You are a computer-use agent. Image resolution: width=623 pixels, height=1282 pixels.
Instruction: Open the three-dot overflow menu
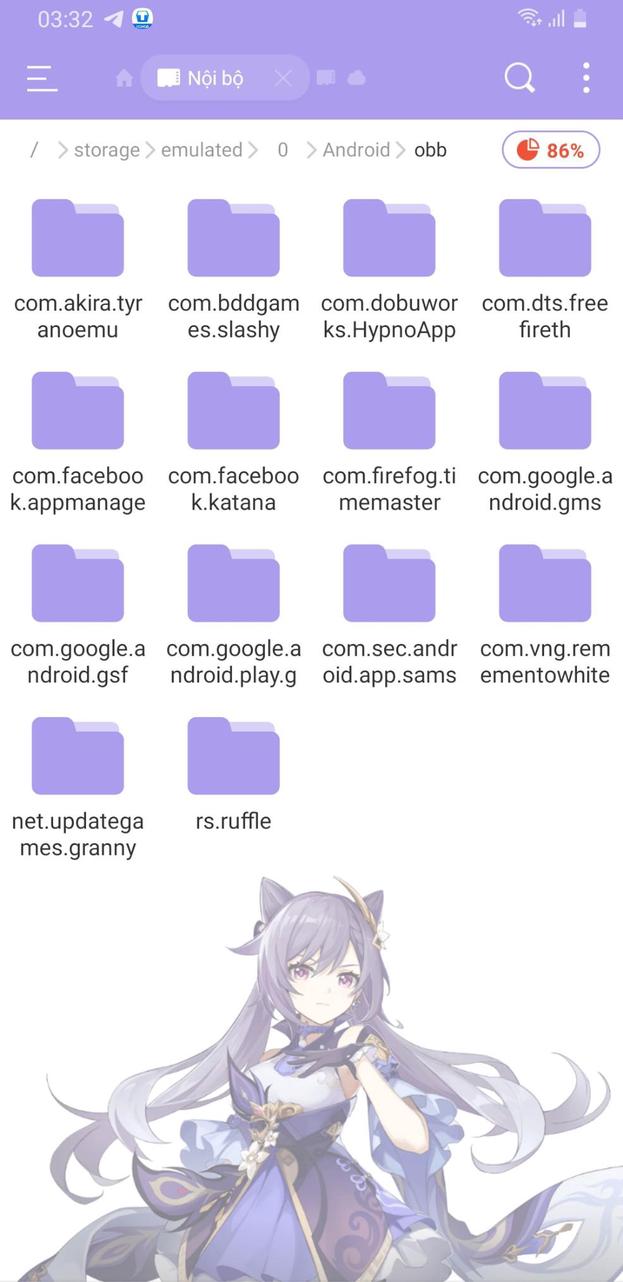click(x=586, y=78)
